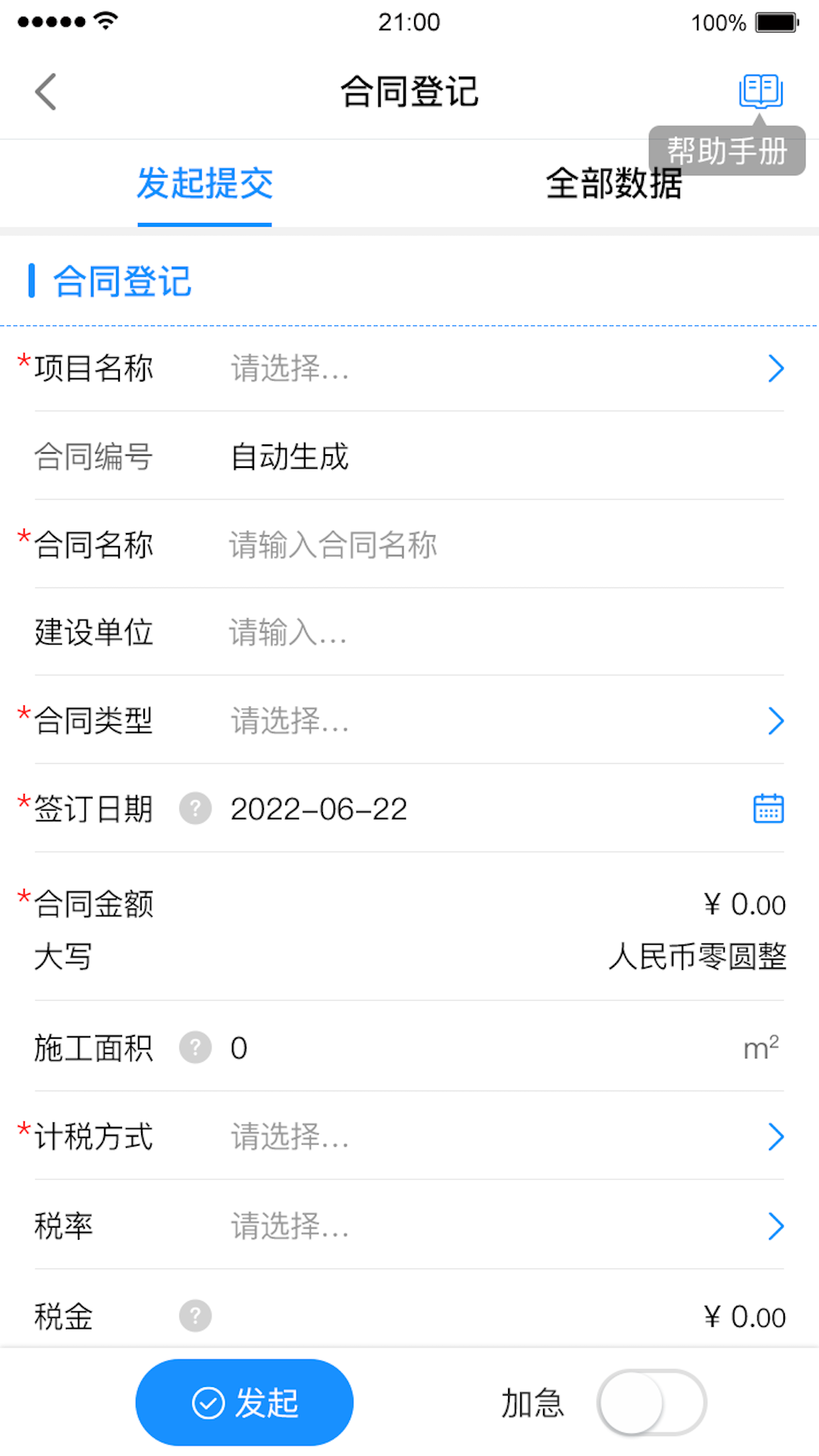Show the 施工面积 help tip
The width and height of the screenshot is (819, 1456).
(x=195, y=1048)
